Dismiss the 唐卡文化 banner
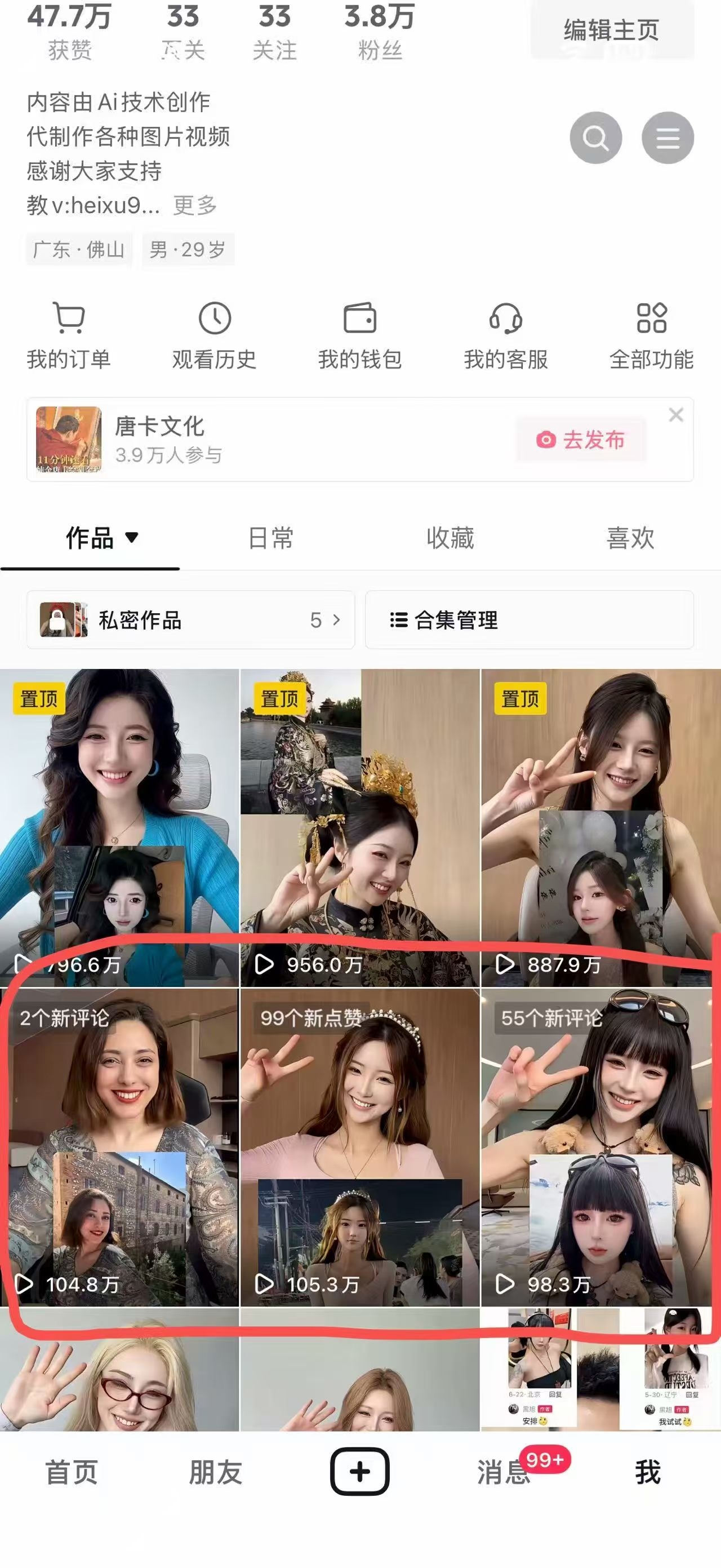The image size is (721, 1568). (676, 415)
